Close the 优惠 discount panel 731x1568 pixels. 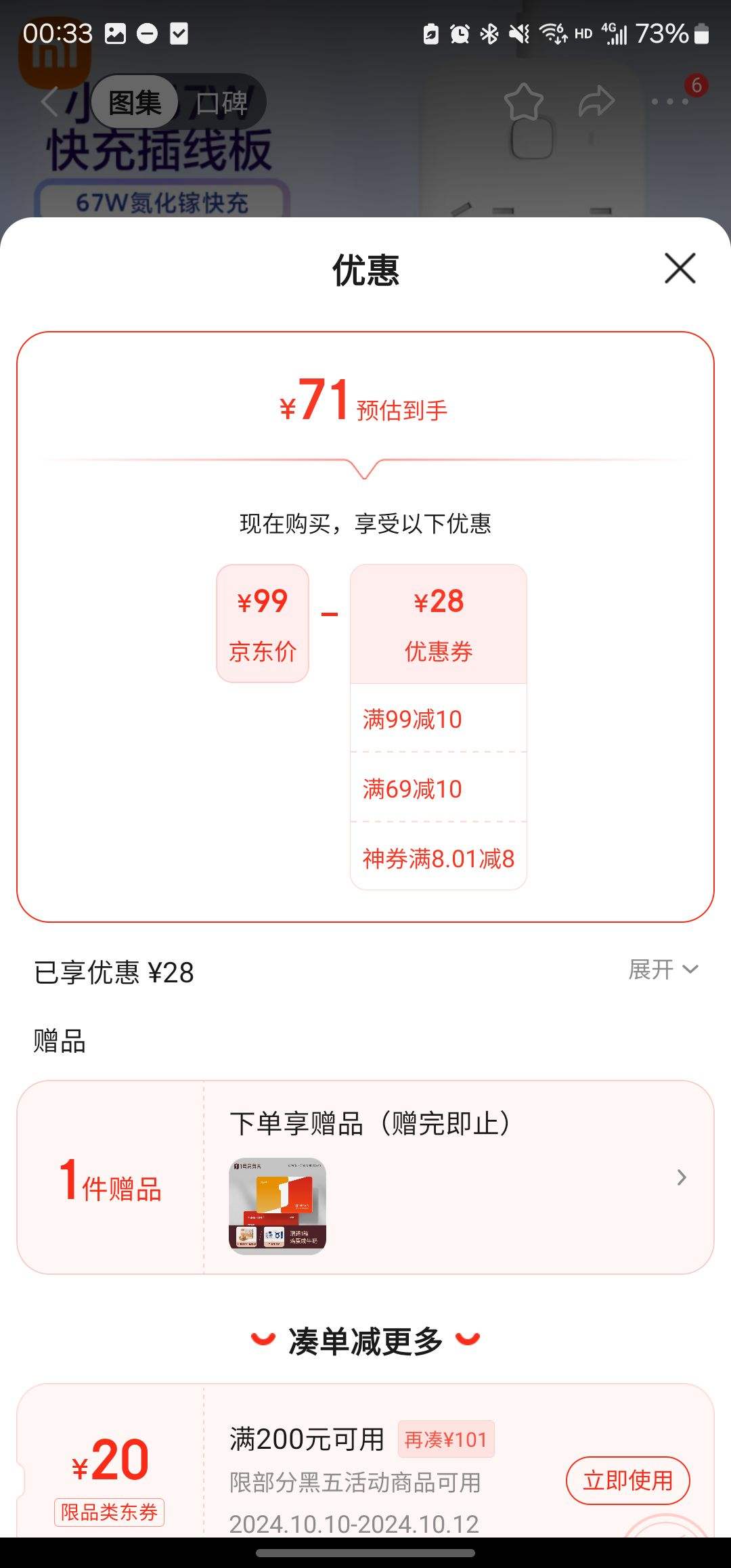tap(681, 269)
